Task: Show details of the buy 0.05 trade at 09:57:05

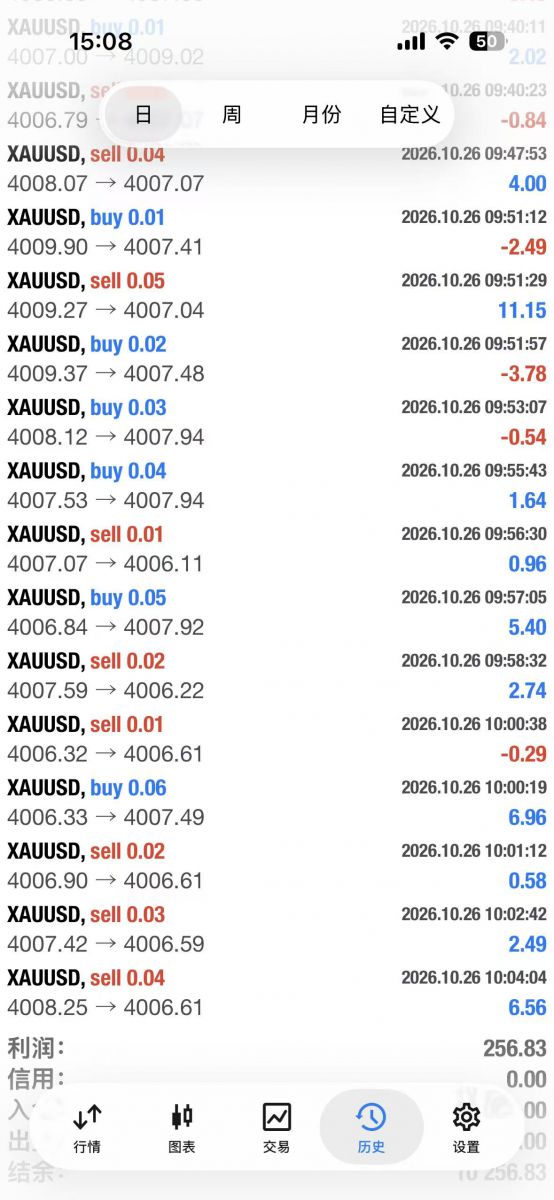Action: [277, 612]
